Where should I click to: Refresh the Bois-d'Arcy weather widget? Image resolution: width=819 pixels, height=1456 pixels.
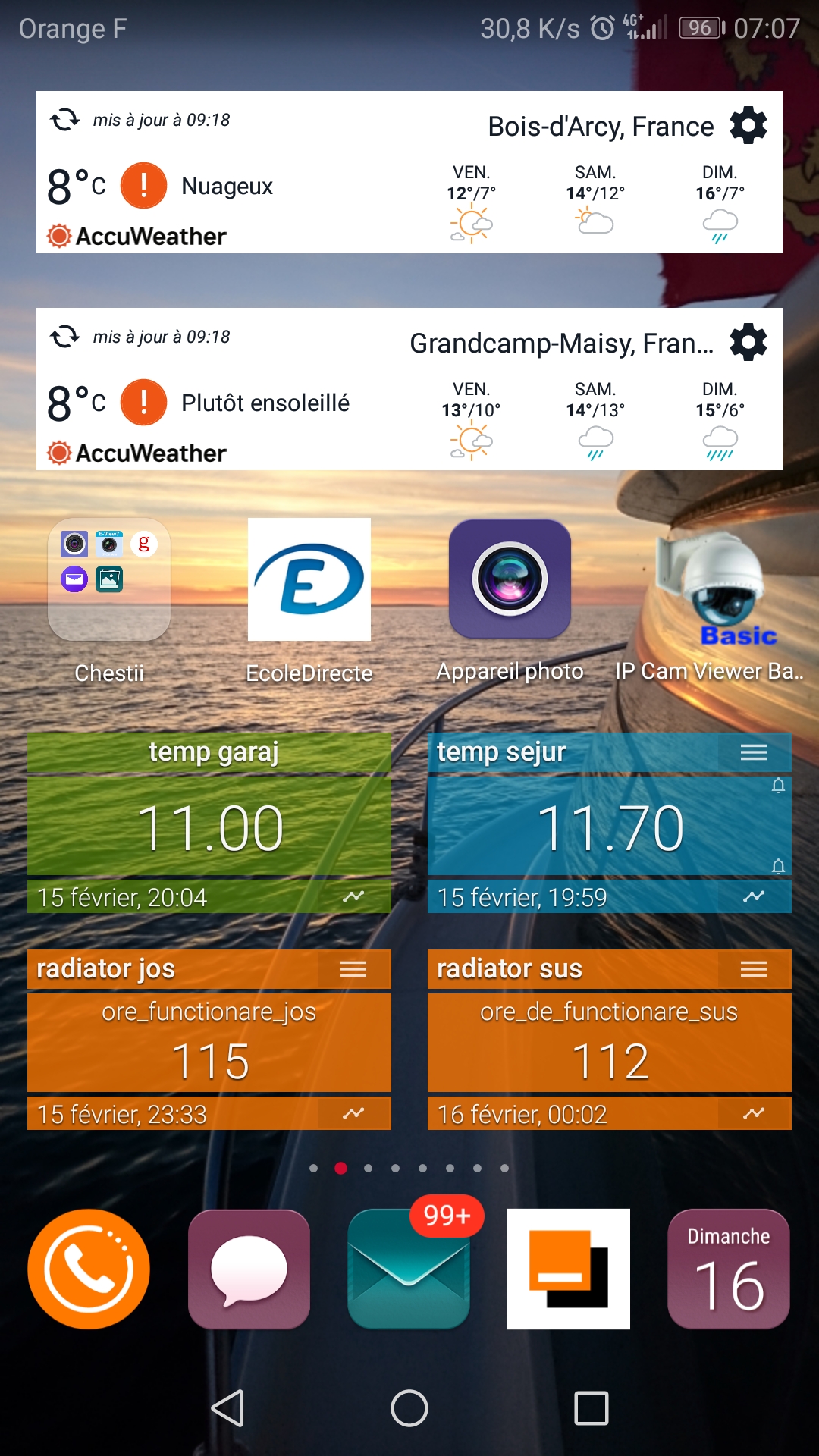65,120
